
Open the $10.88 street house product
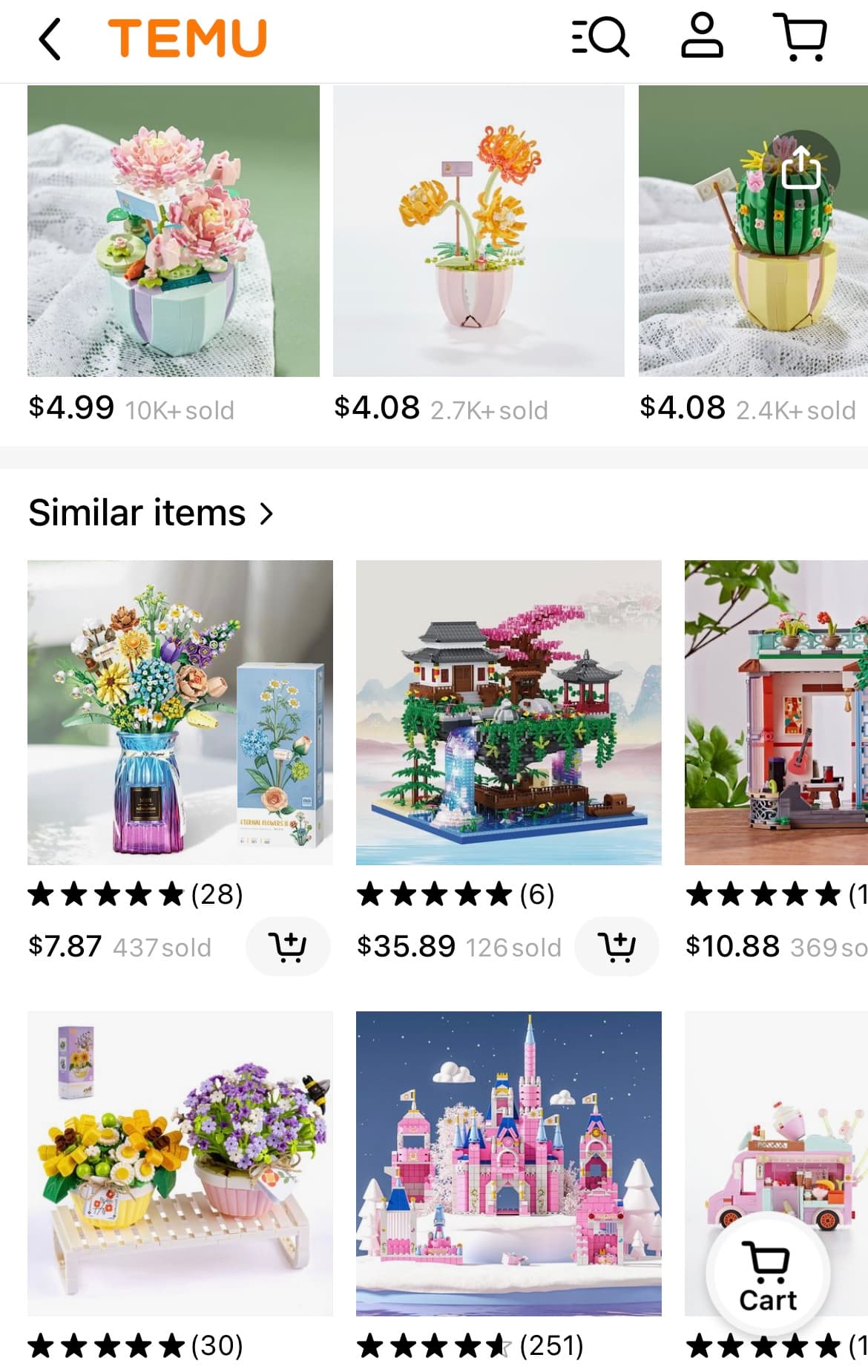click(775, 712)
